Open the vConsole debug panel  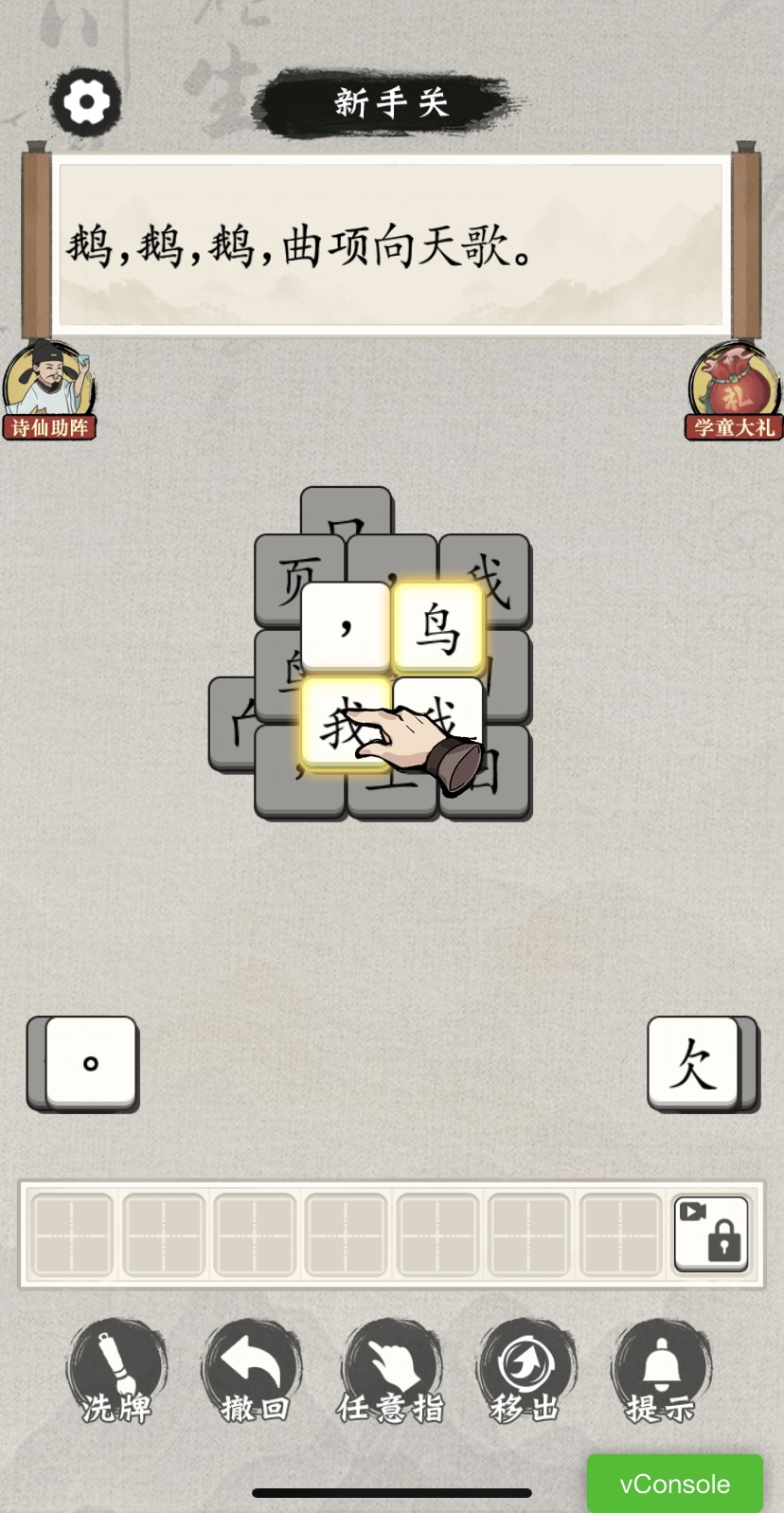[x=674, y=1483]
